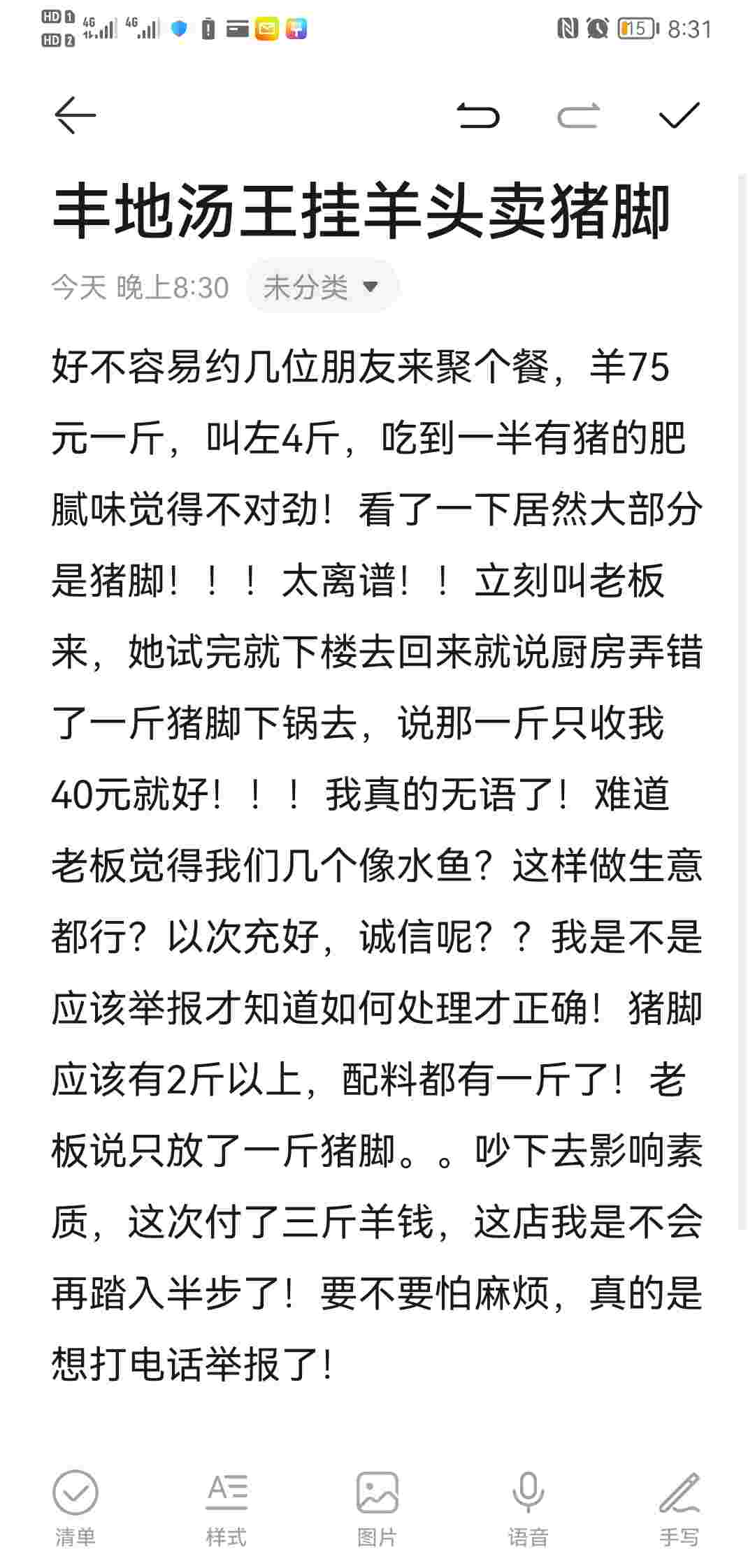Viewport: 755px width, 1568px height.
Task: Undo the last edit
Action: (x=478, y=115)
